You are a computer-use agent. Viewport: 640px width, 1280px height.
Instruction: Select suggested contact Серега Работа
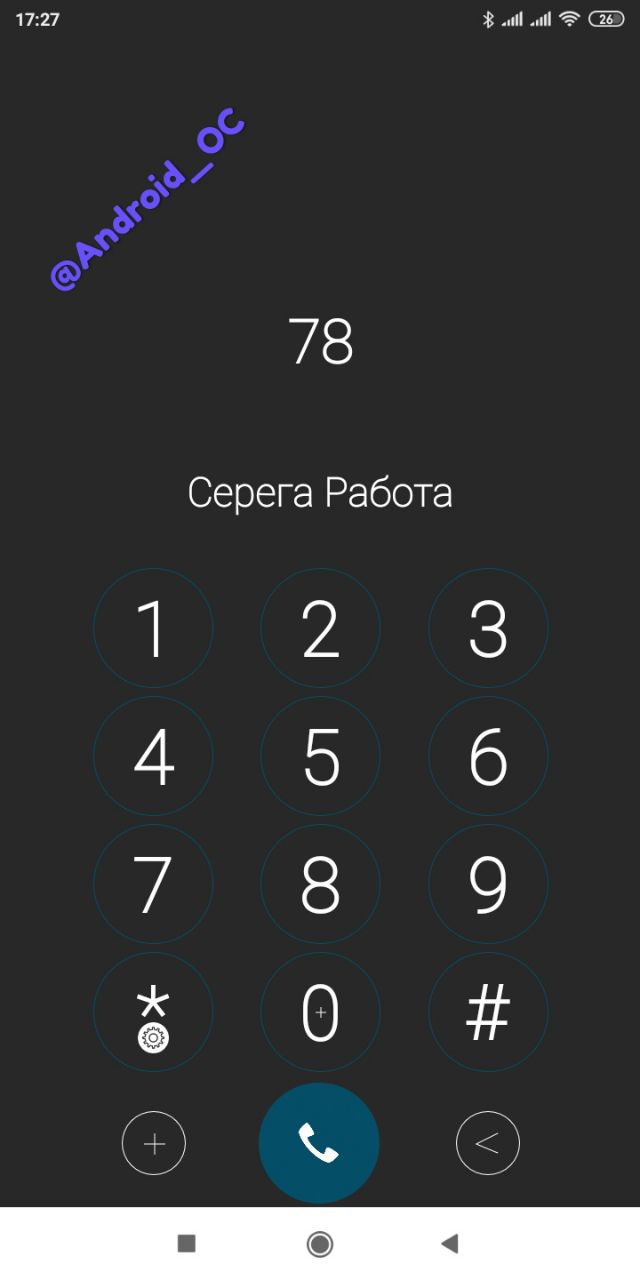click(x=320, y=493)
